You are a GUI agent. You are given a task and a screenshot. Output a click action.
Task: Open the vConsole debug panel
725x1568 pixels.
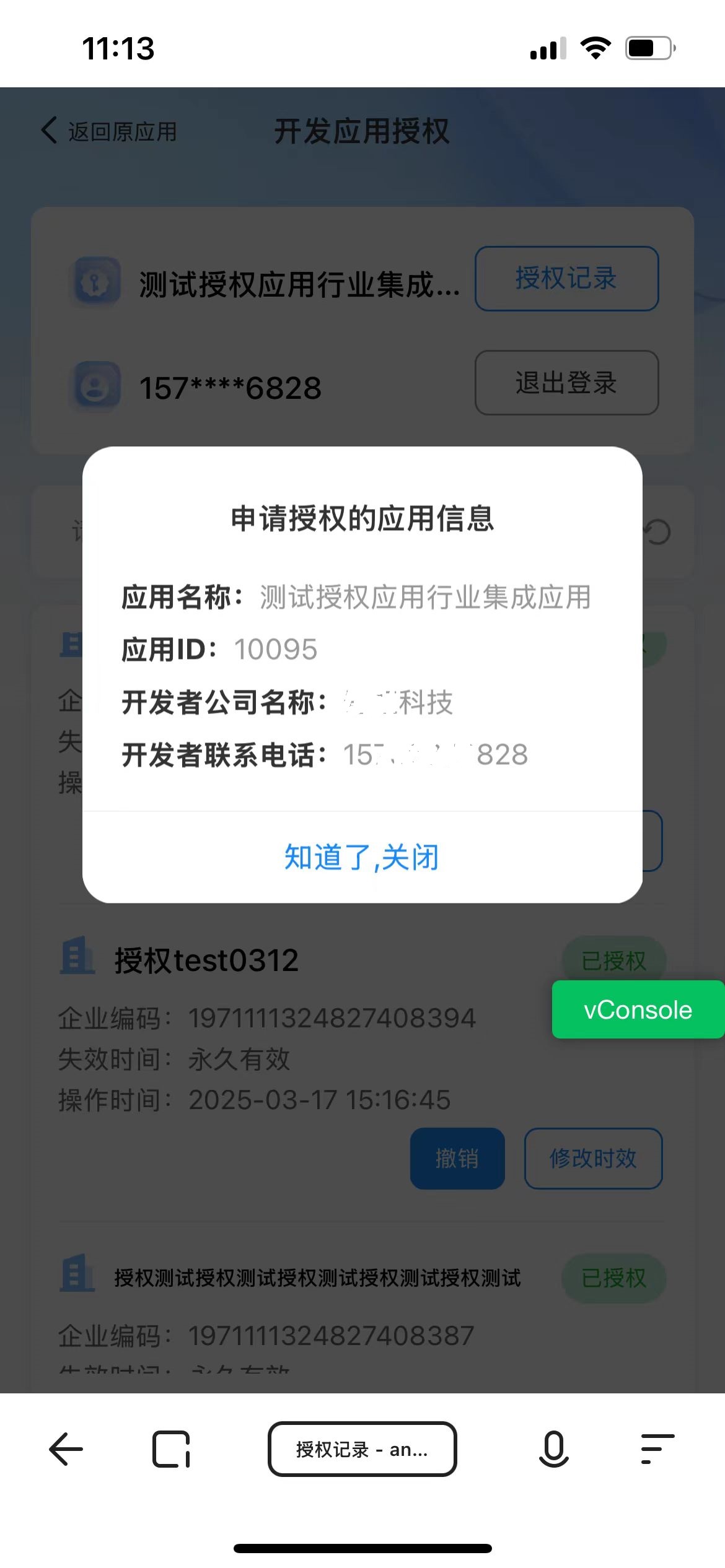638,1009
